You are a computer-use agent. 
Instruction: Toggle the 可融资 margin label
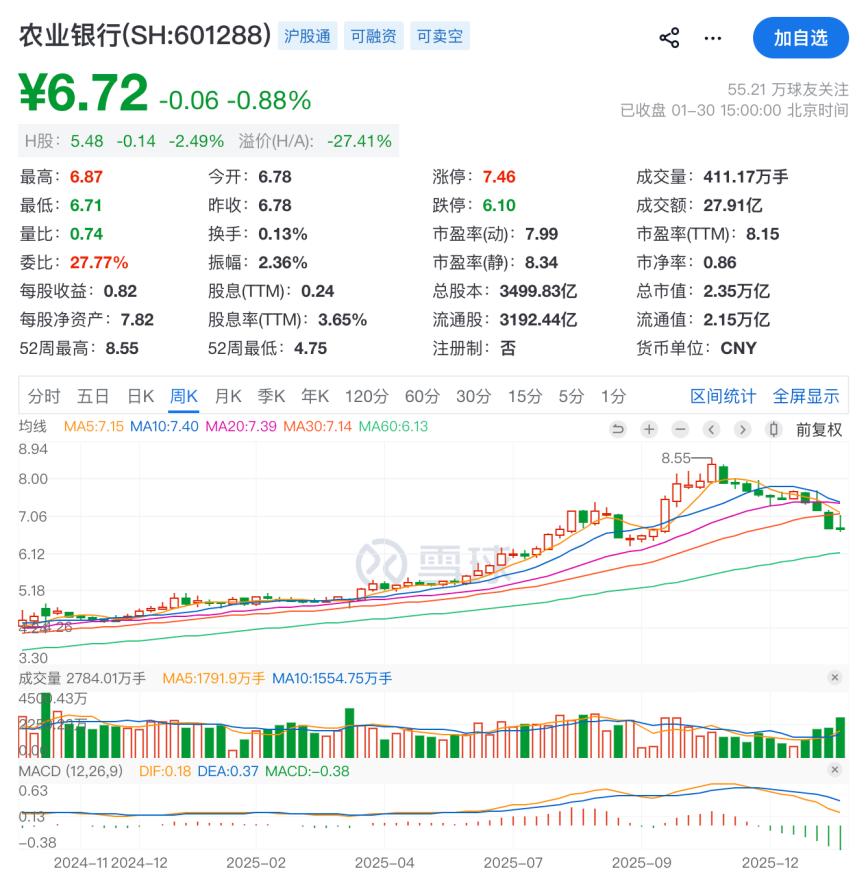click(373, 35)
